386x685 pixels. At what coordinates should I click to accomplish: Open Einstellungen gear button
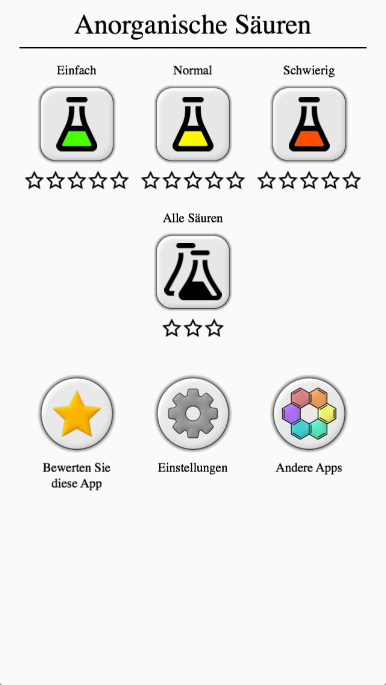(x=193, y=413)
